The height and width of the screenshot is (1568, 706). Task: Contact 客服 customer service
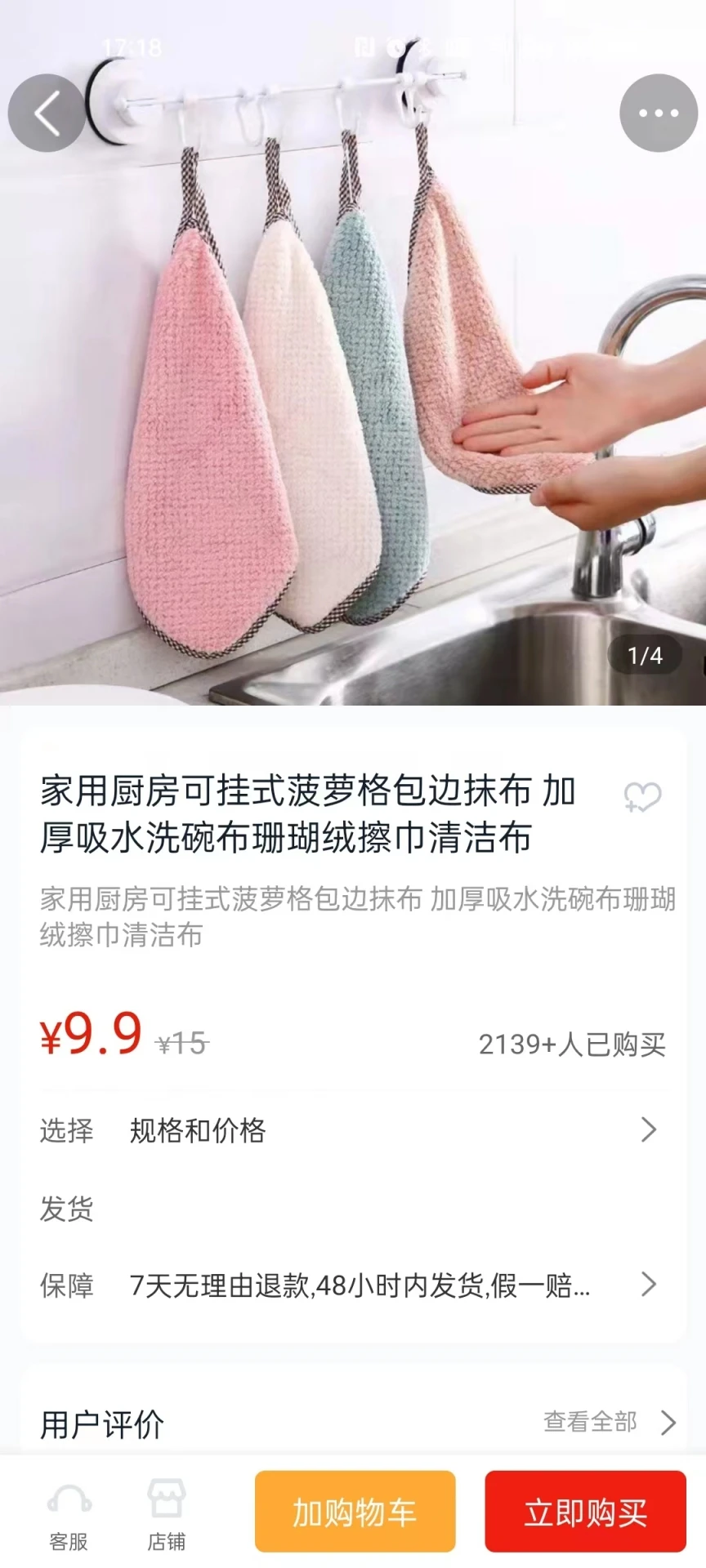[69, 1517]
